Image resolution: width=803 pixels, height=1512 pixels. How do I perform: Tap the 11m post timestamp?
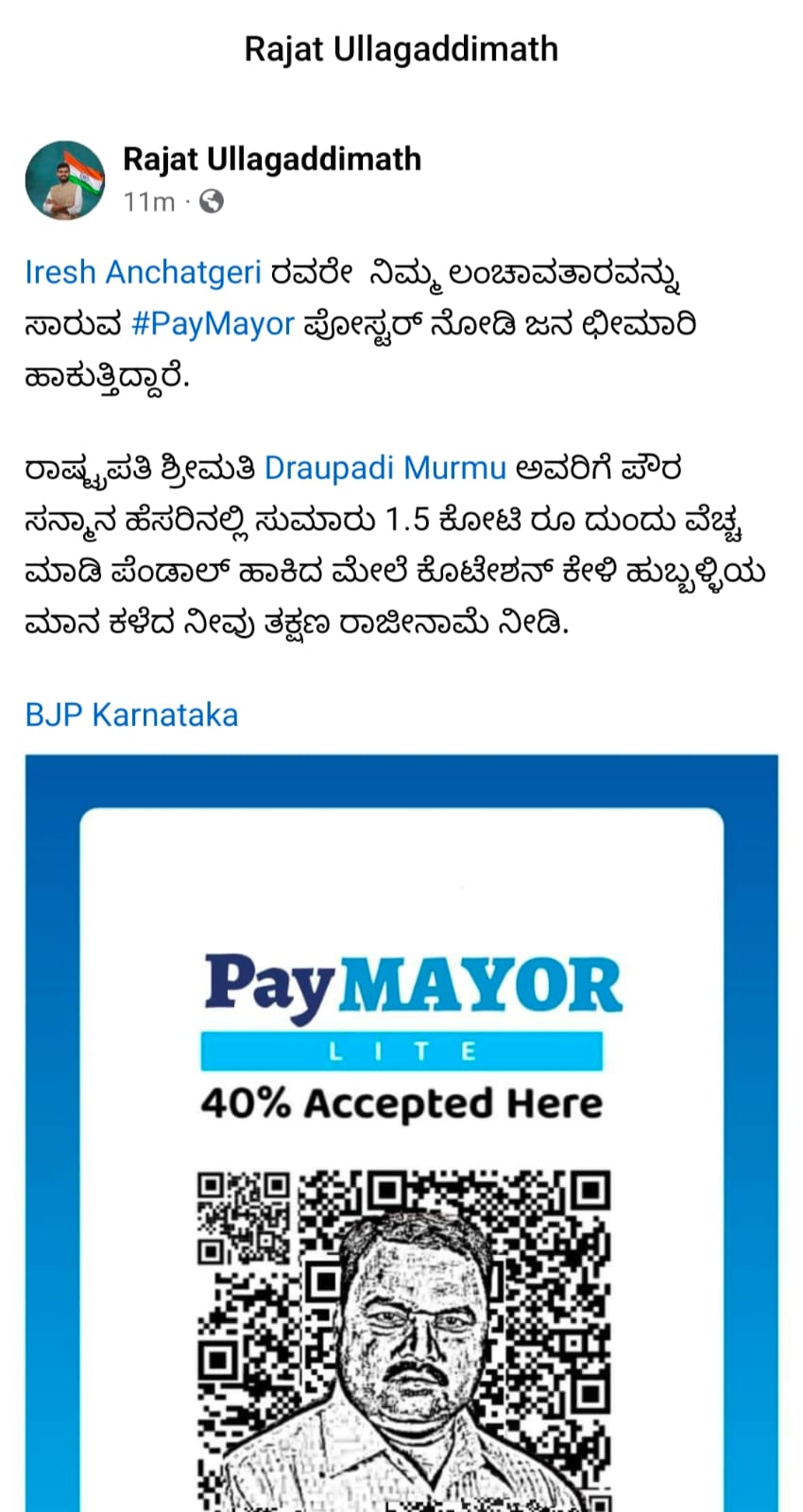coord(149,201)
